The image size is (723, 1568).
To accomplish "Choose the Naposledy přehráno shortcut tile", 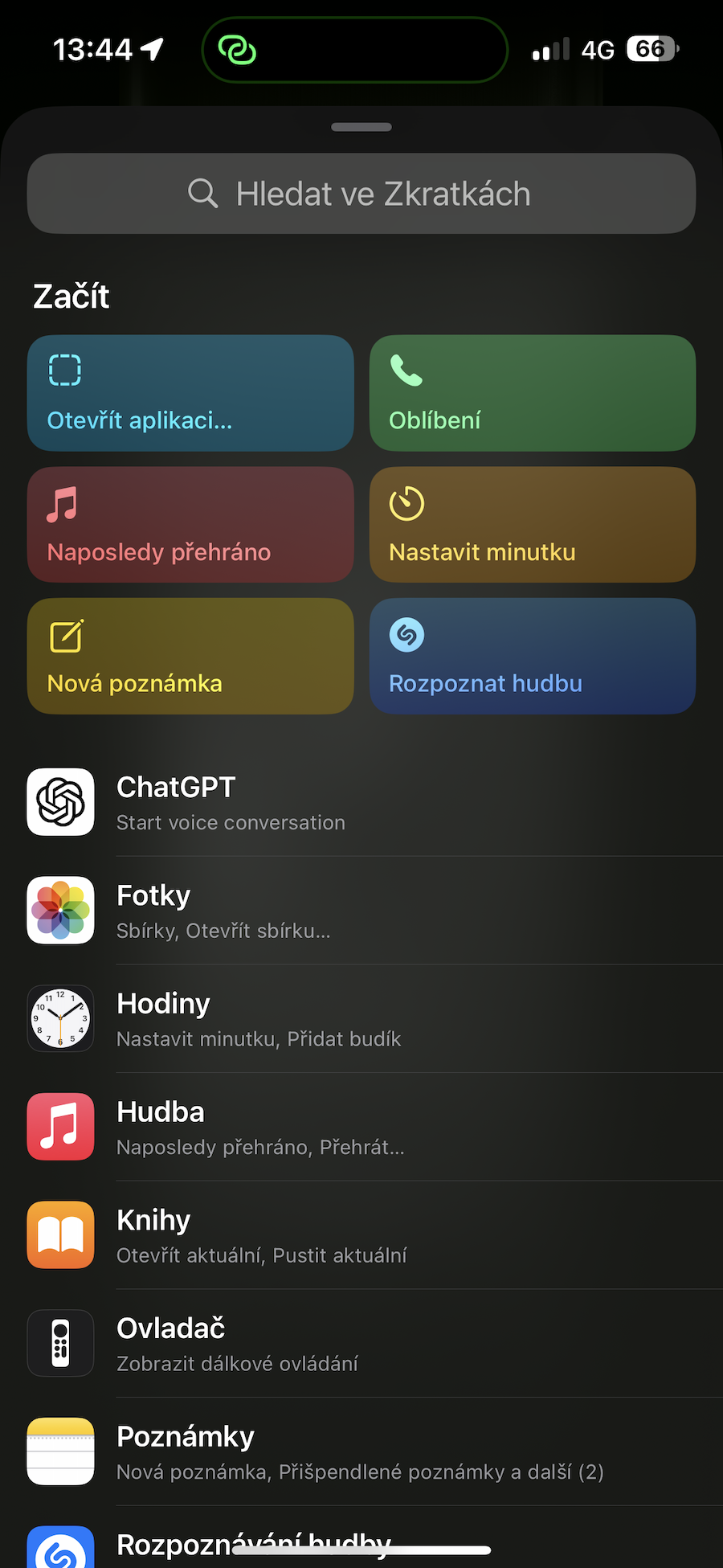I will [x=190, y=525].
